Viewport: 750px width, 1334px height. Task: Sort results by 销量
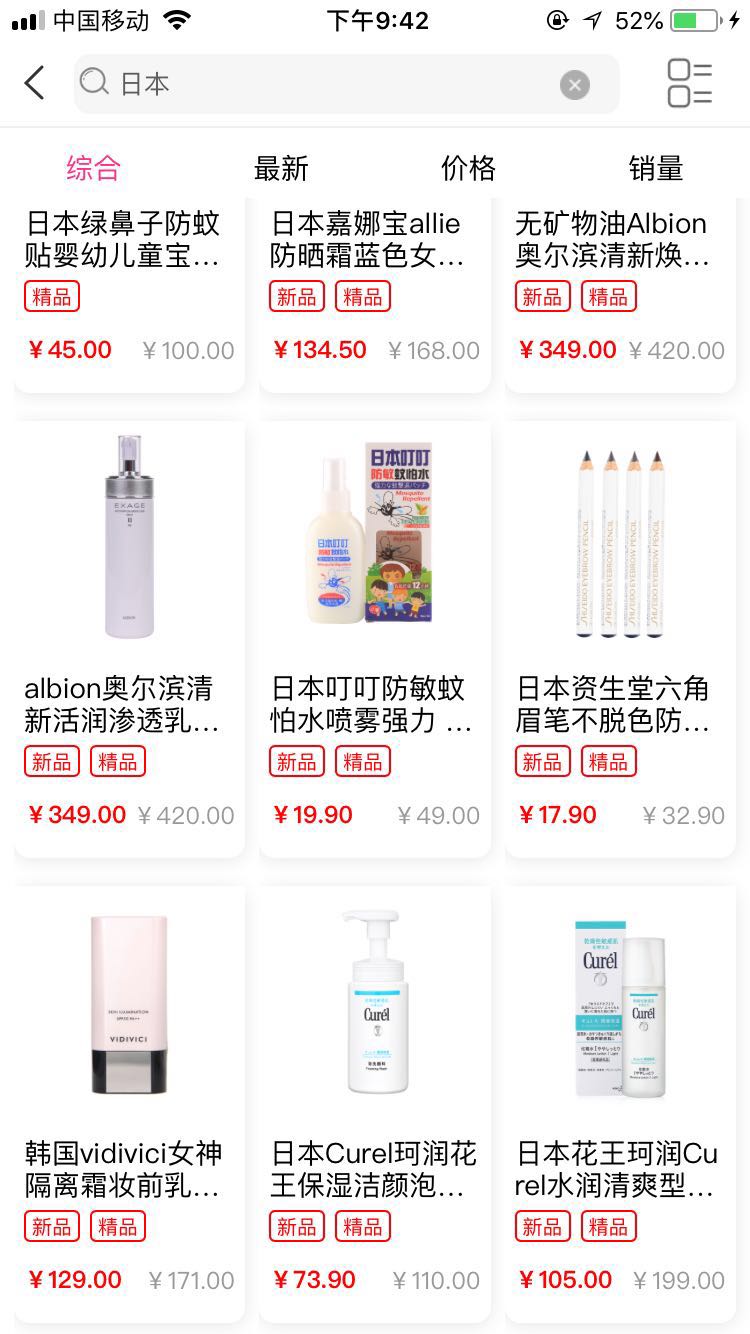point(655,168)
